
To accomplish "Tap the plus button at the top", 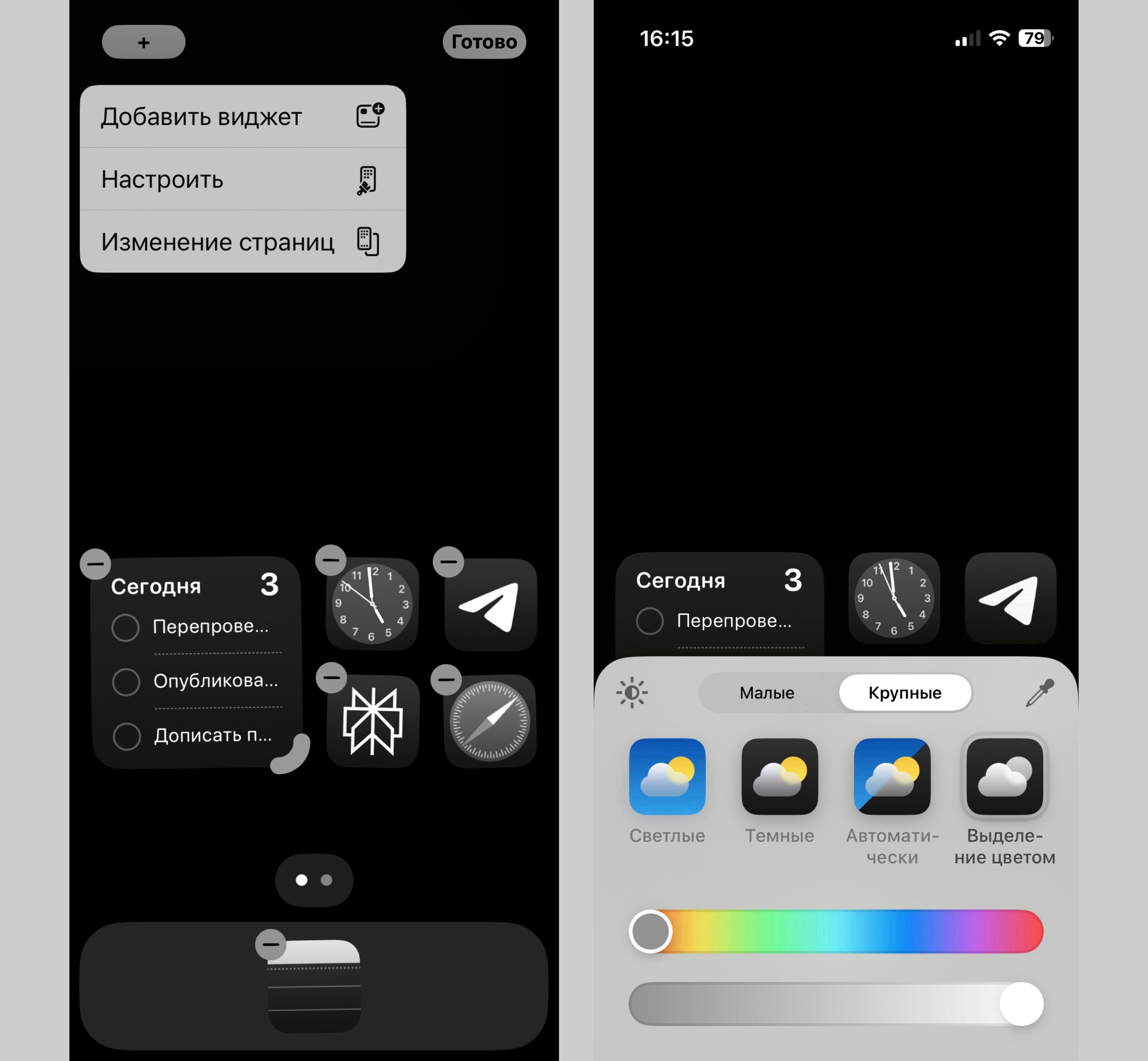I will coord(143,42).
